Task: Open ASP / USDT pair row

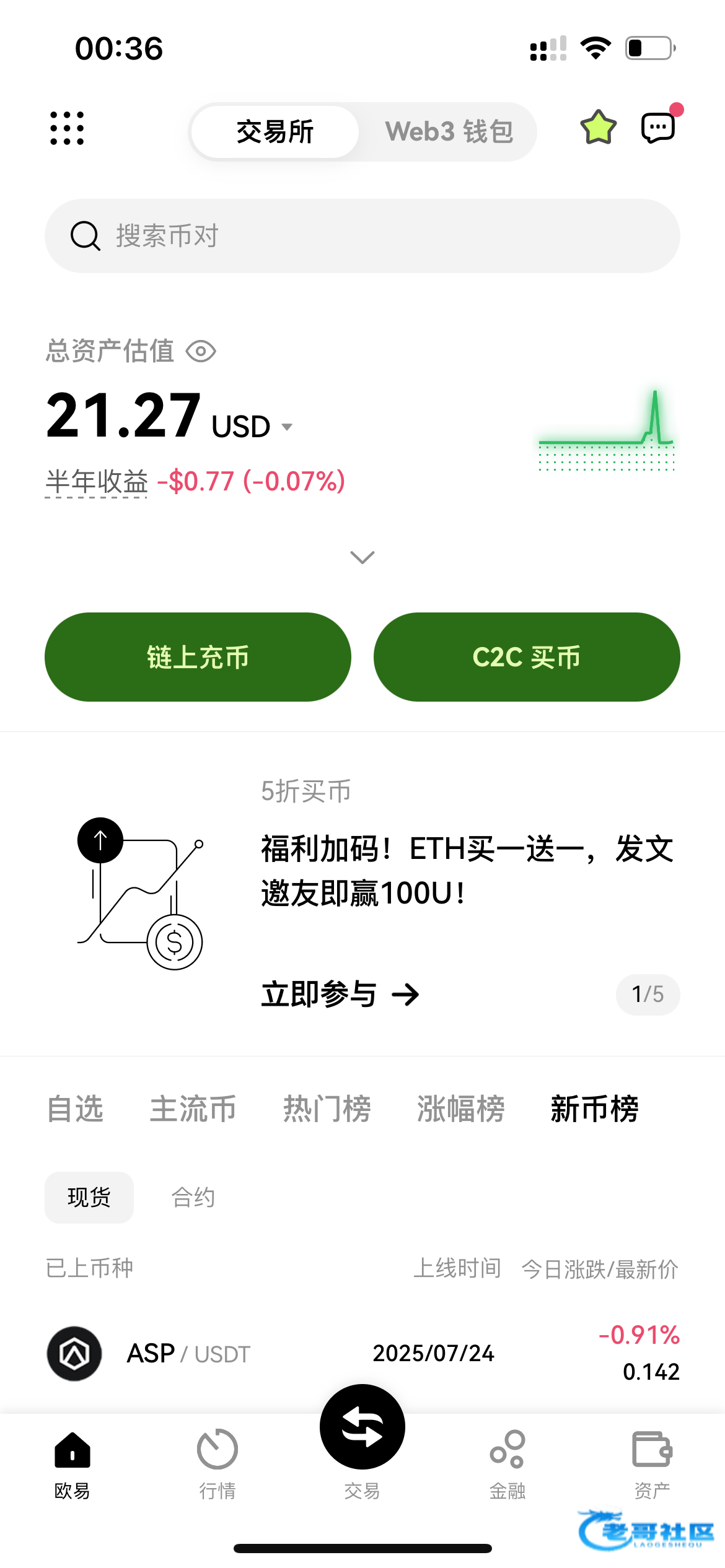Action: pos(362,1353)
